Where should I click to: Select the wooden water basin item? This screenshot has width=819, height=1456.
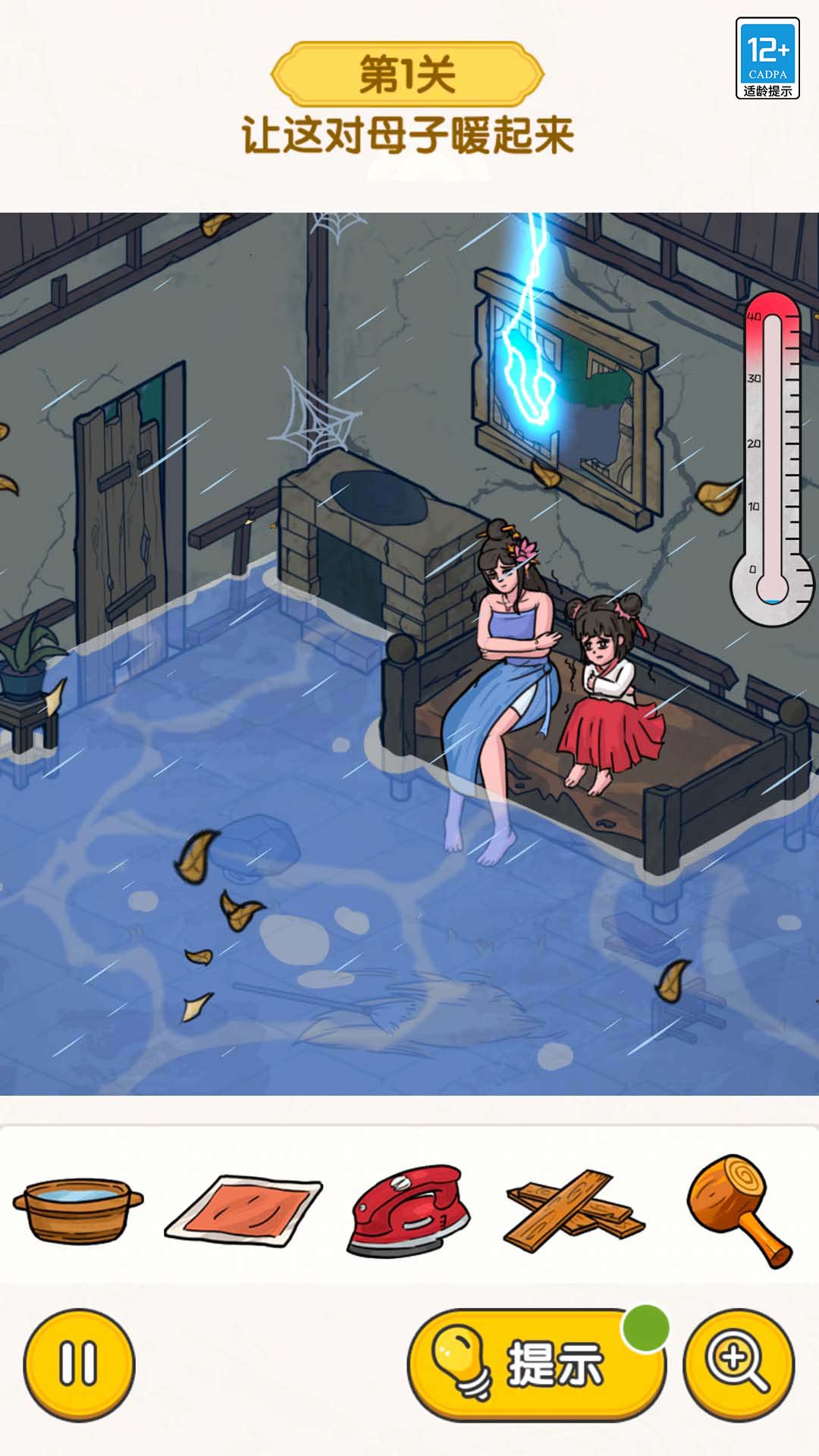coord(77,1209)
